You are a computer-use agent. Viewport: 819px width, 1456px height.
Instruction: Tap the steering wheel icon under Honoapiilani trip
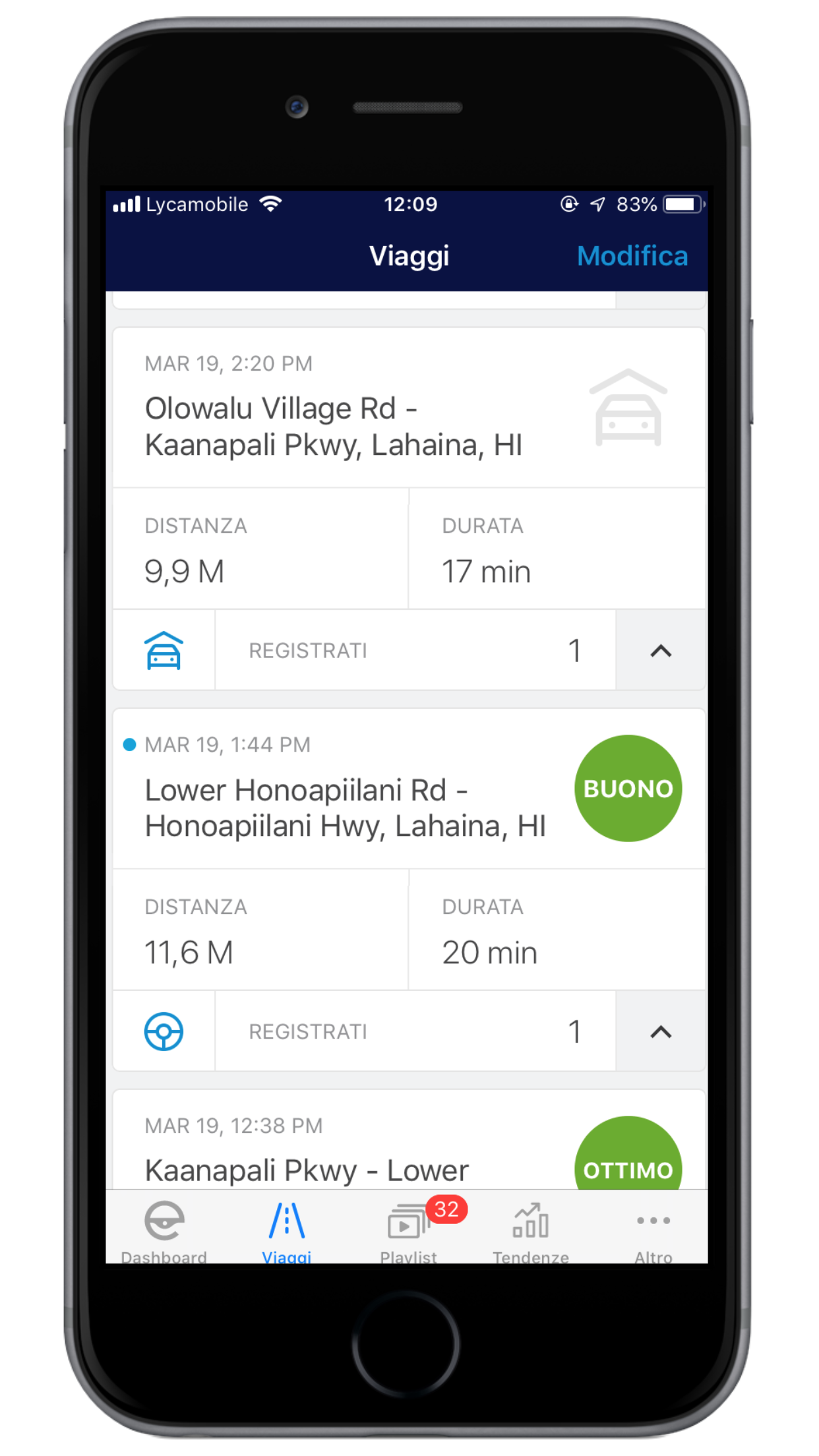tap(164, 1031)
